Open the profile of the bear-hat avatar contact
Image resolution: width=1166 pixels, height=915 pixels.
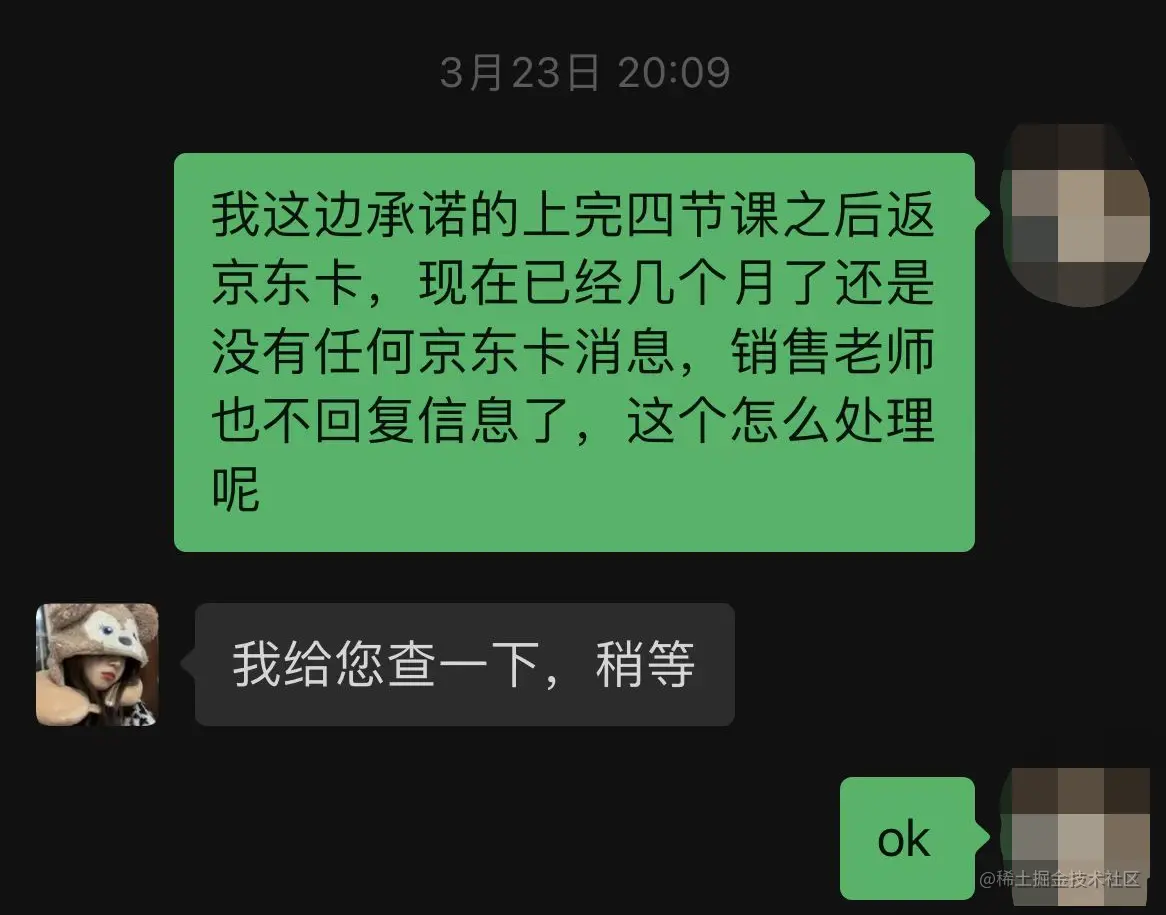[x=97, y=664]
